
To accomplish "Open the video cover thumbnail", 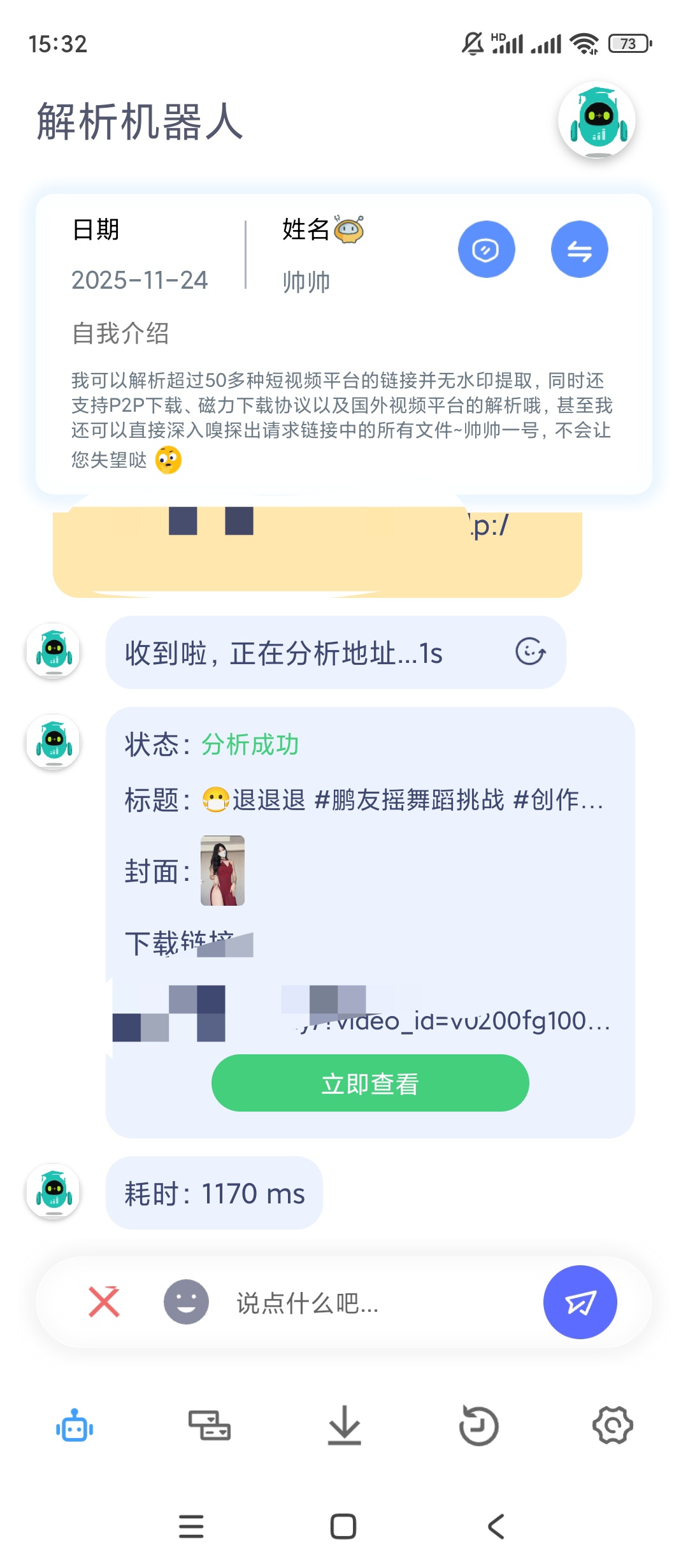I will (x=222, y=870).
